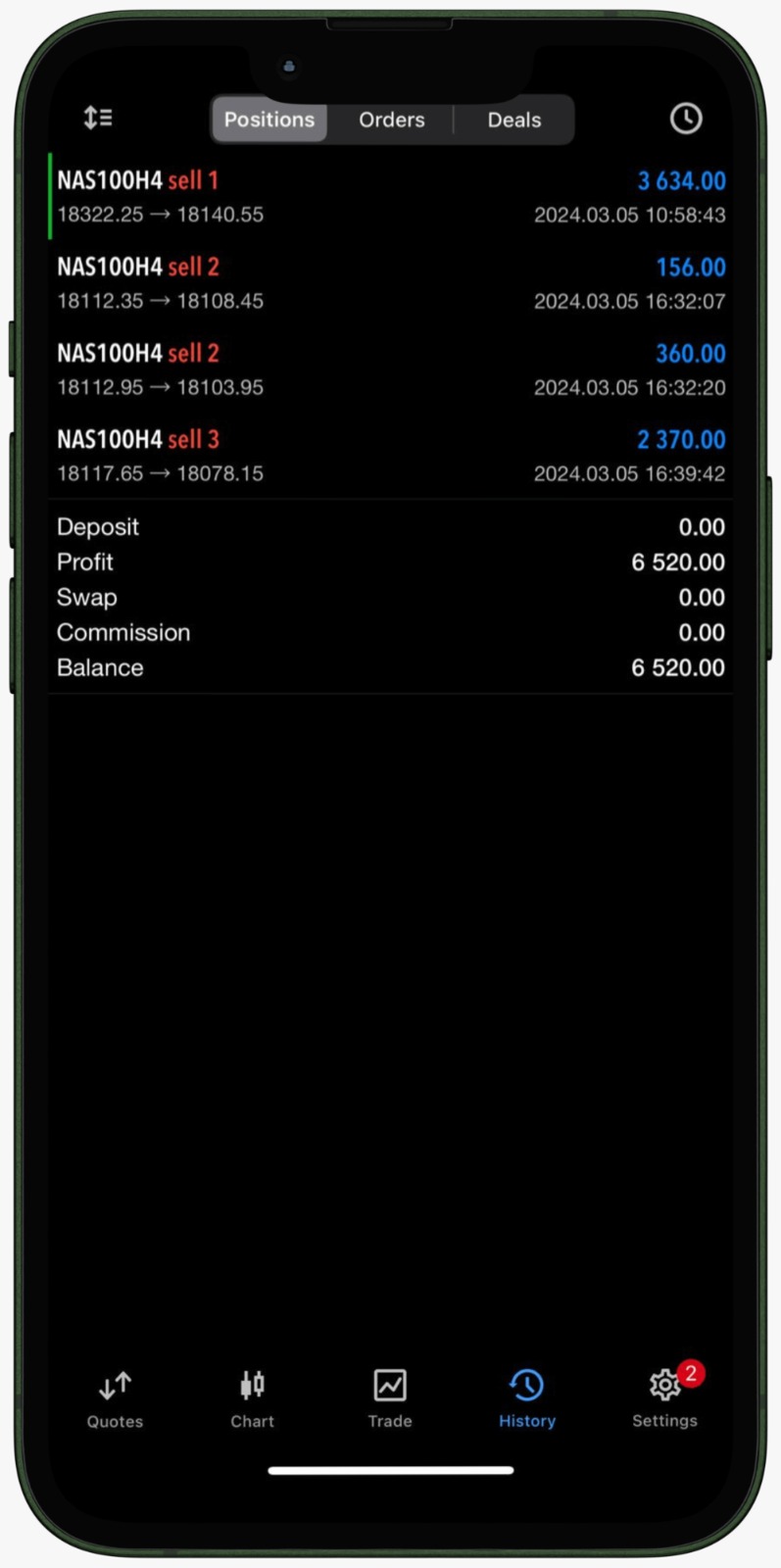The image size is (781, 1568).
Task: Switch to the Chart tab
Action: click(252, 1398)
